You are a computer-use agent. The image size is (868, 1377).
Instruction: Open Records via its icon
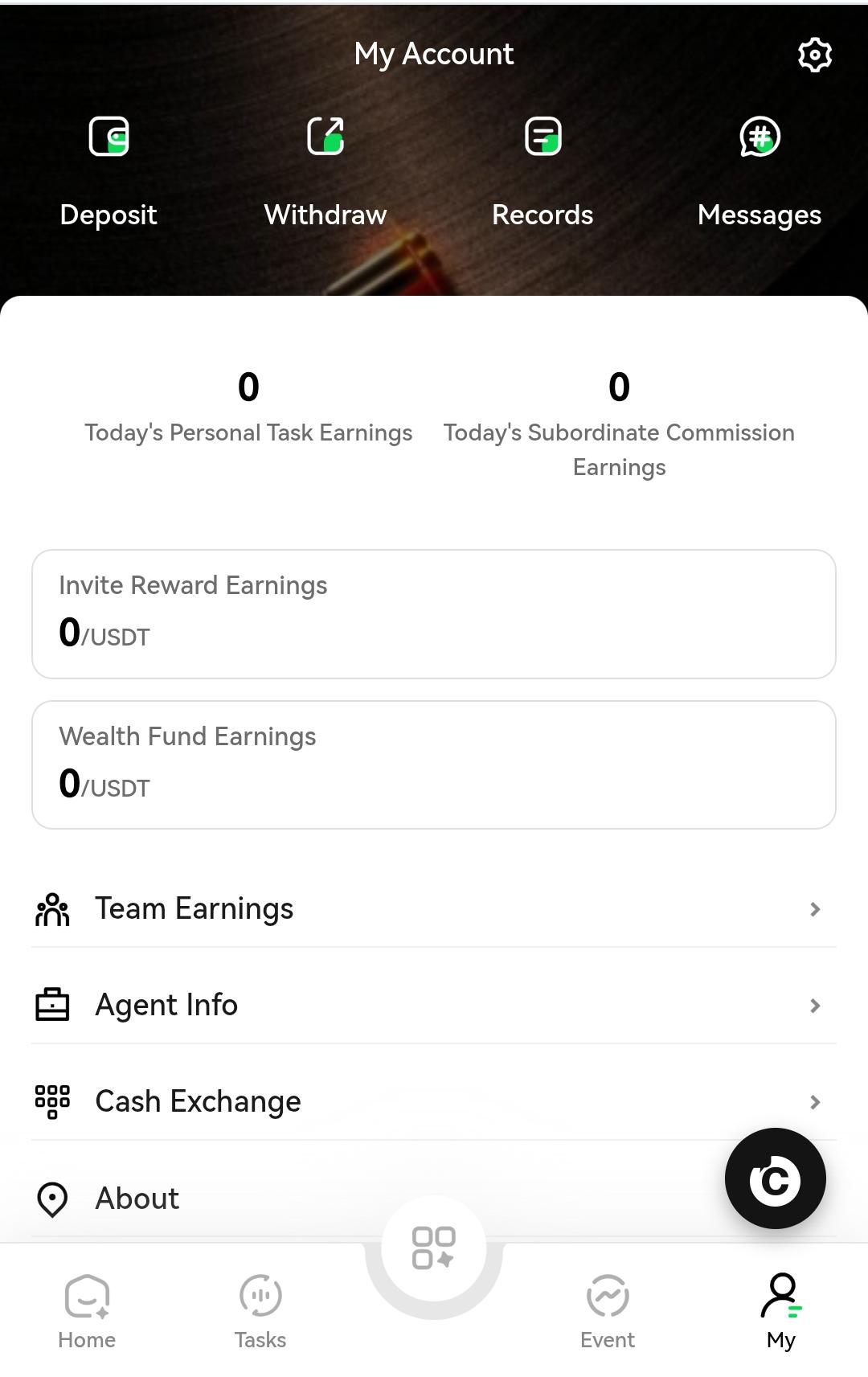tap(542, 137)
